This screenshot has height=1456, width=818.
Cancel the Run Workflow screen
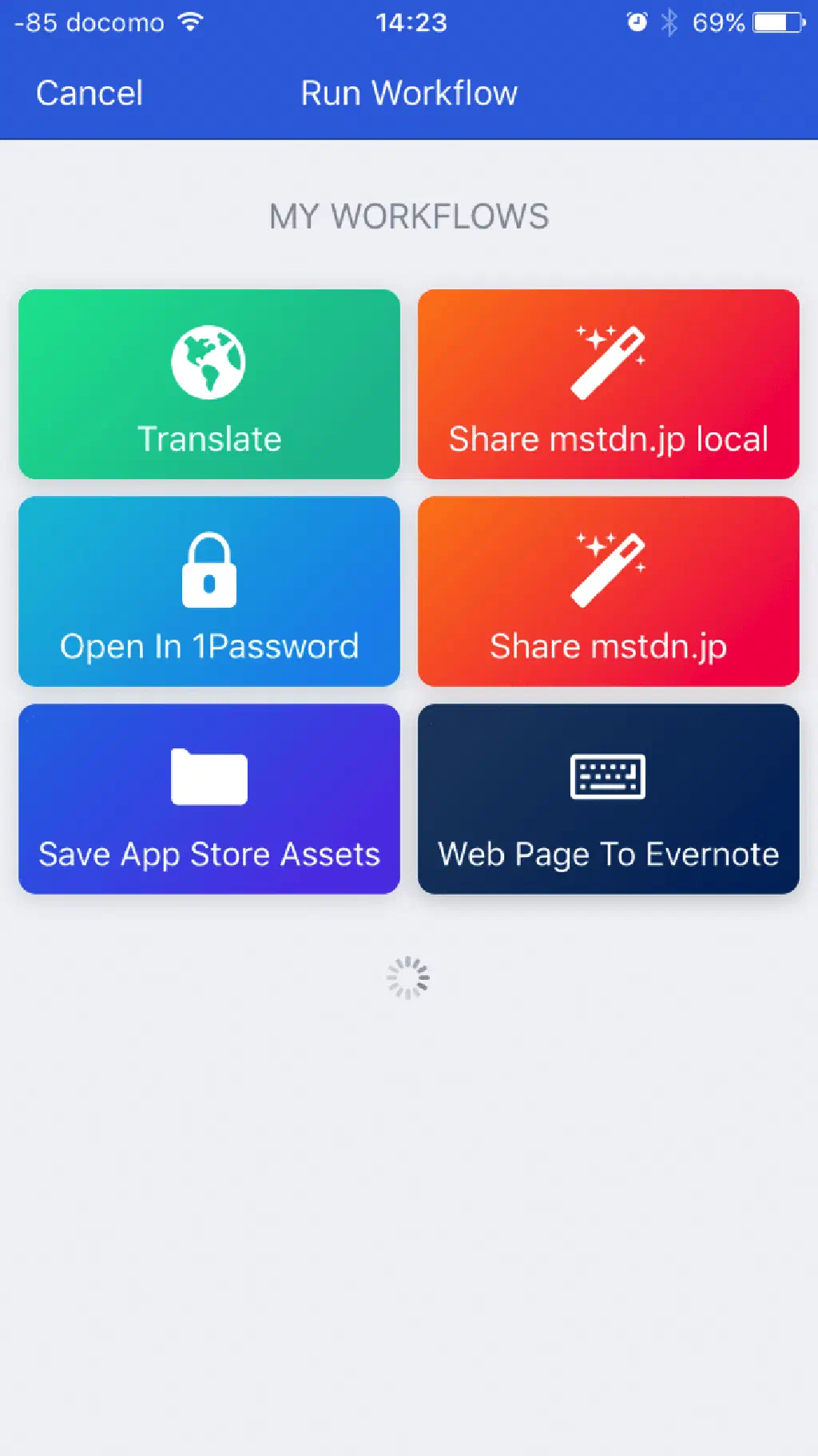tap(89, 93)
